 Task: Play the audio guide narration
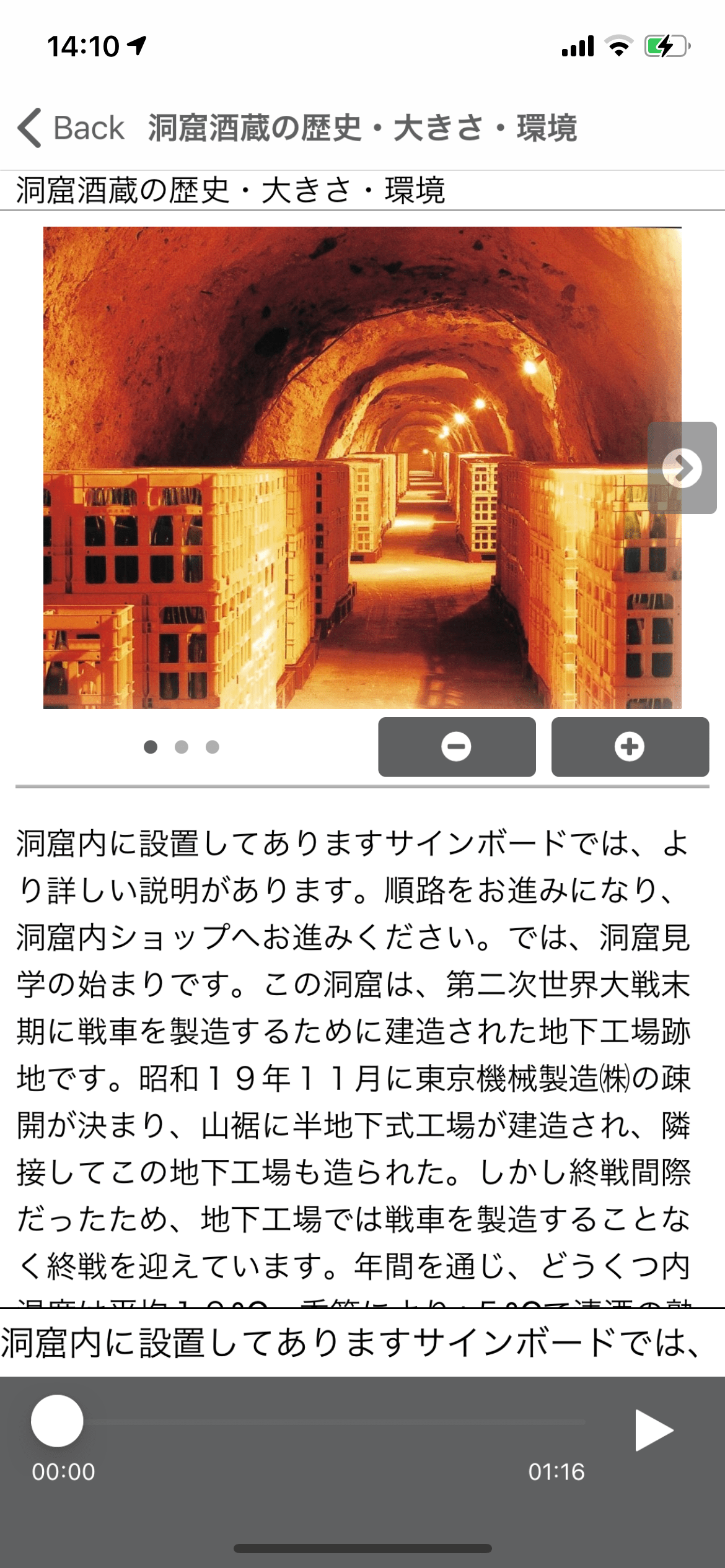pyautogui.click(x=654, y=1431)
